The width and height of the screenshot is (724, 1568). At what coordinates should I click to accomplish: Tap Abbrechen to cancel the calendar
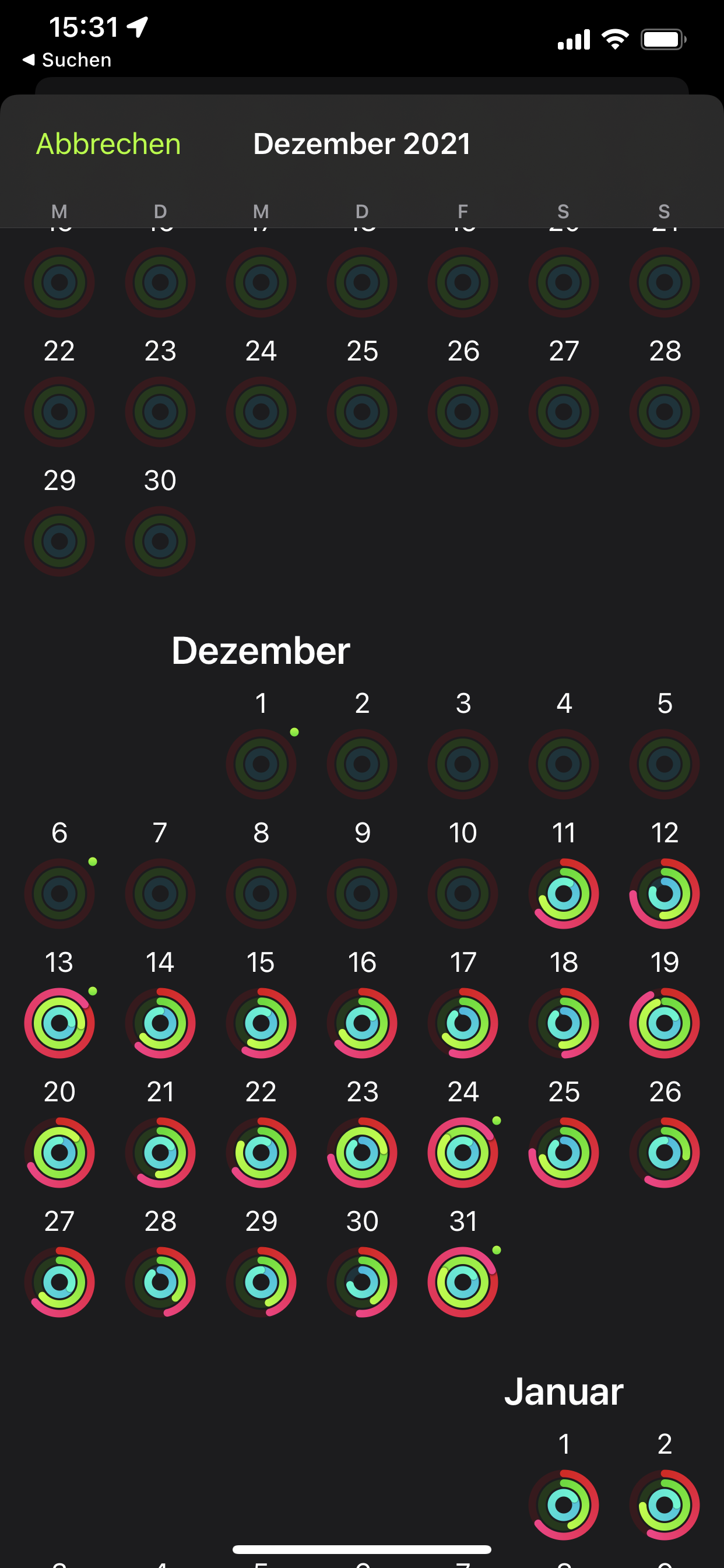point(108,144)
